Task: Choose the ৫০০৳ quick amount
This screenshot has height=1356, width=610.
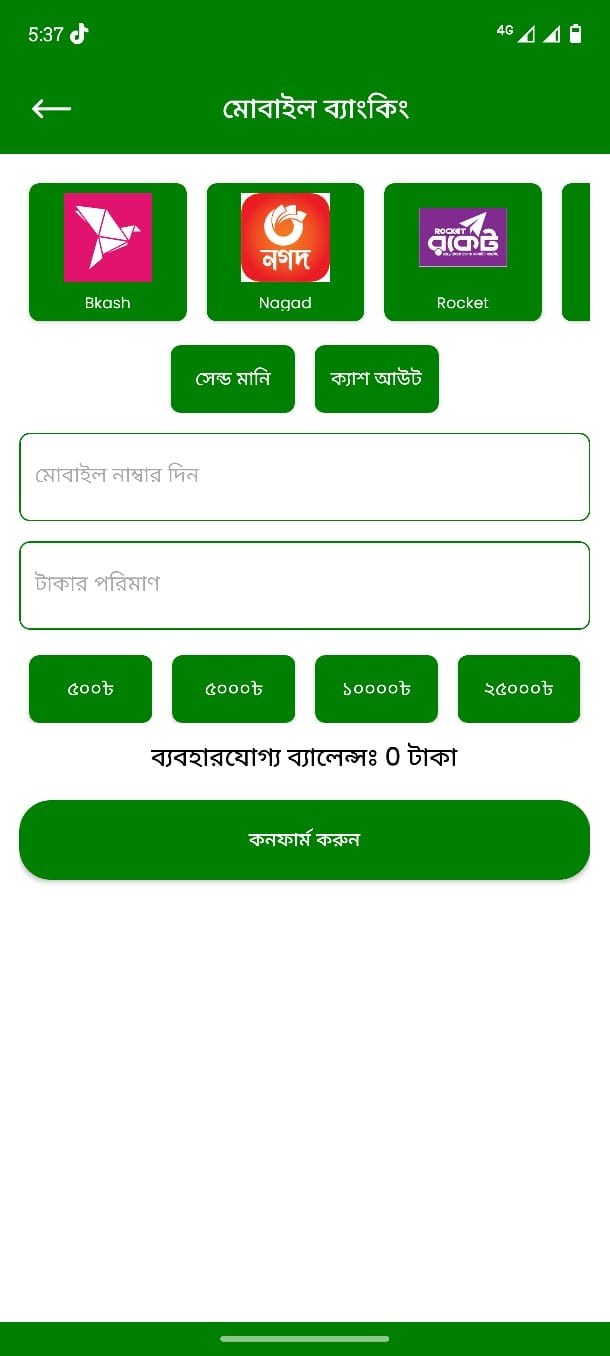Action: 90,689
